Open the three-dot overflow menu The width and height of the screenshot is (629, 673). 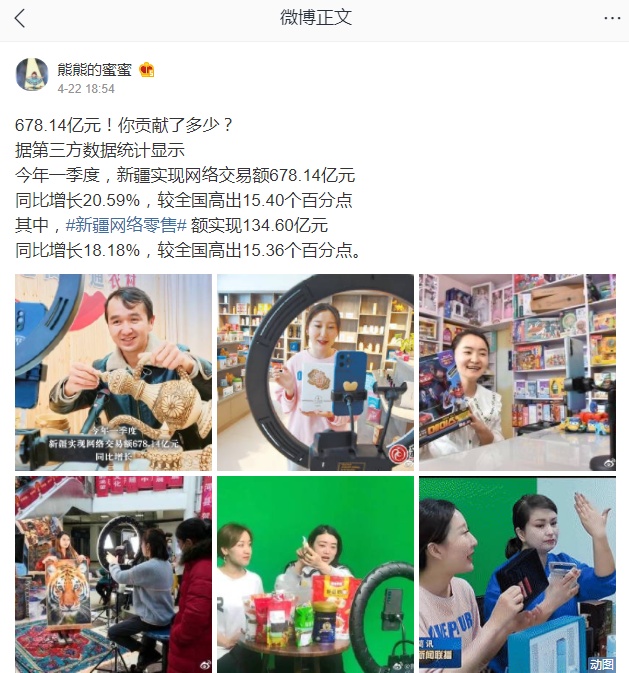point(611,19)
